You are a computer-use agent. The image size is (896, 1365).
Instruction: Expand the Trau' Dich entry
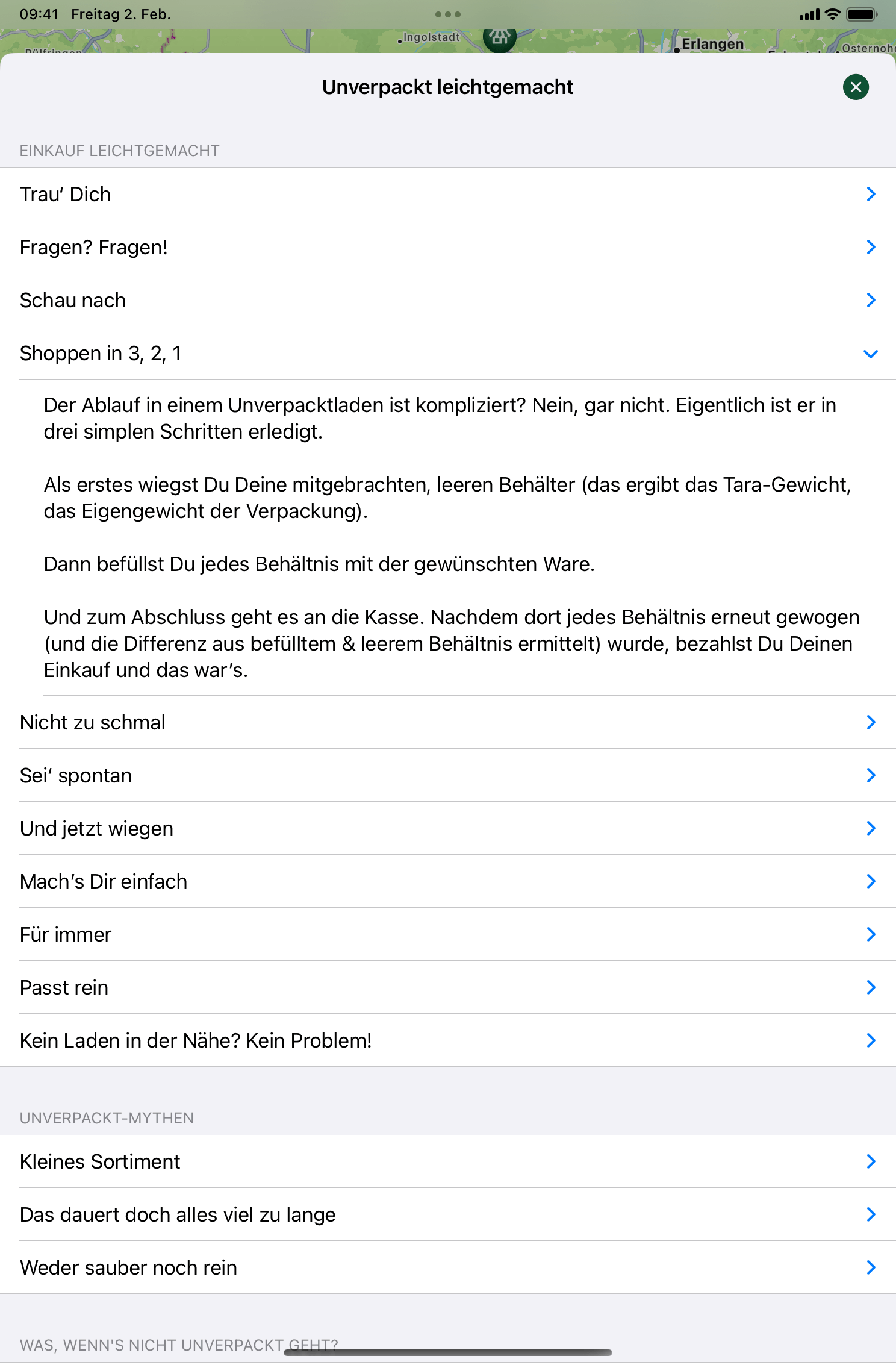click(447, 194)
